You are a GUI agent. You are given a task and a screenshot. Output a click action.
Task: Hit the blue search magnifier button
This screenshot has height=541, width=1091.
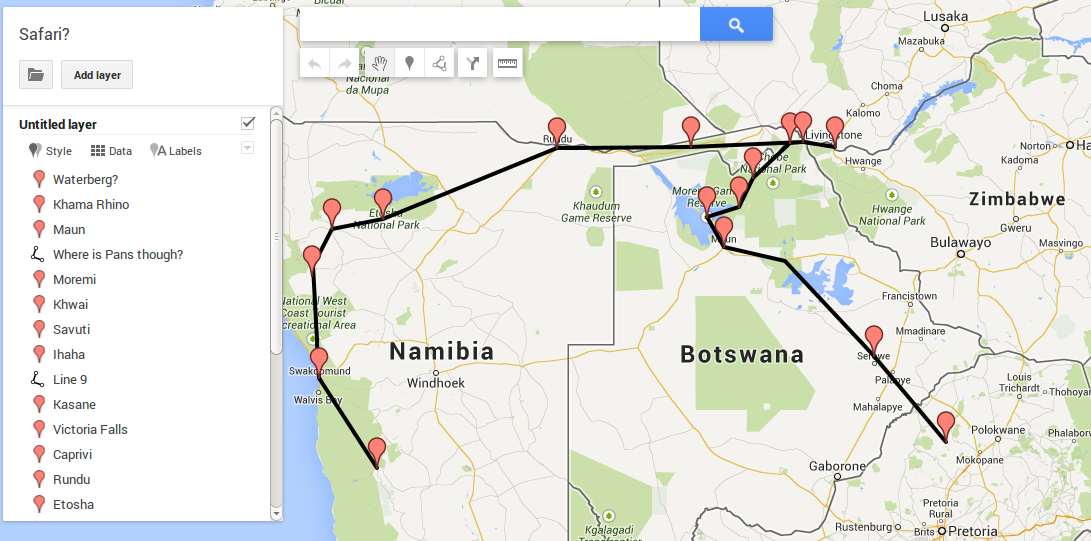point(736,25)
